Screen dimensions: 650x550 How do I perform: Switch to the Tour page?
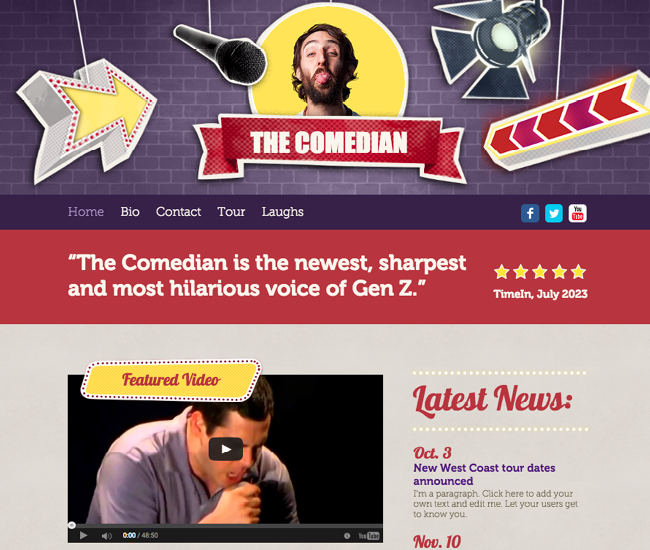click(231, 212)
